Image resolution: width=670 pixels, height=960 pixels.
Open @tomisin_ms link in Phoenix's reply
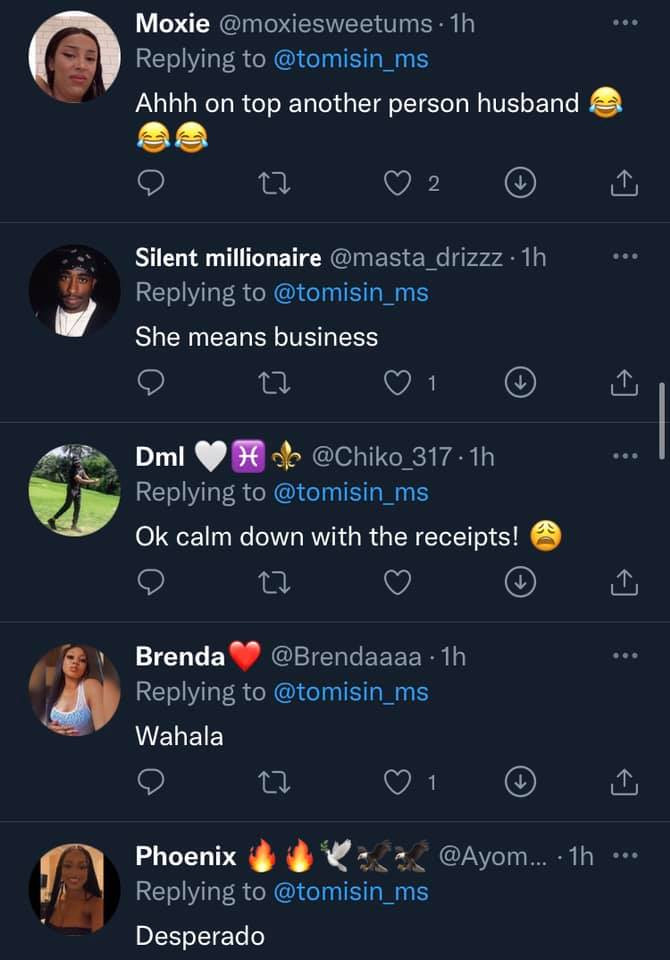(x=349, y=892)
